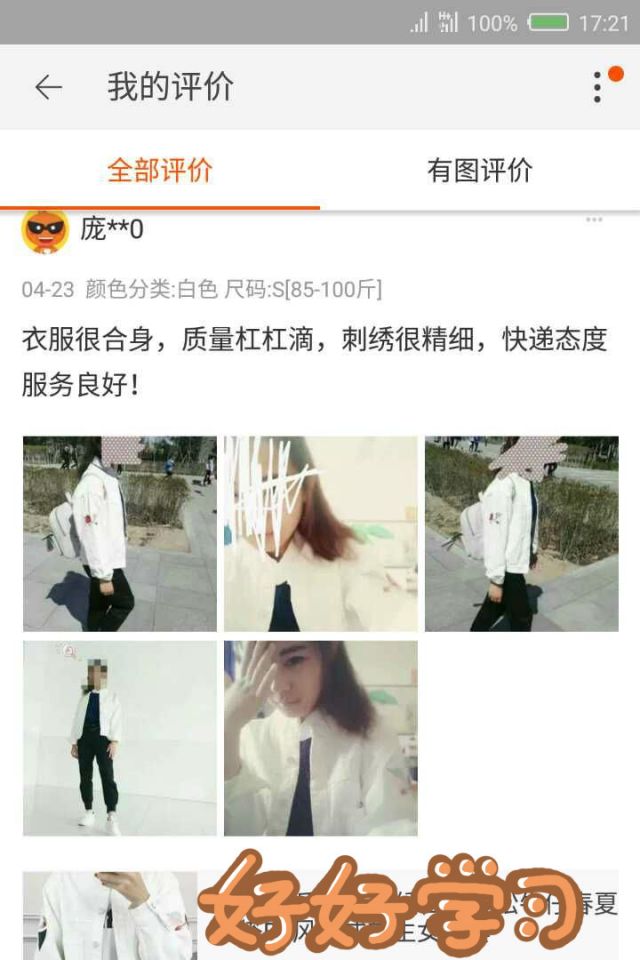View third review photo beside the grass
This screenshot has width=640, height=960.
[x=522, y=533]
